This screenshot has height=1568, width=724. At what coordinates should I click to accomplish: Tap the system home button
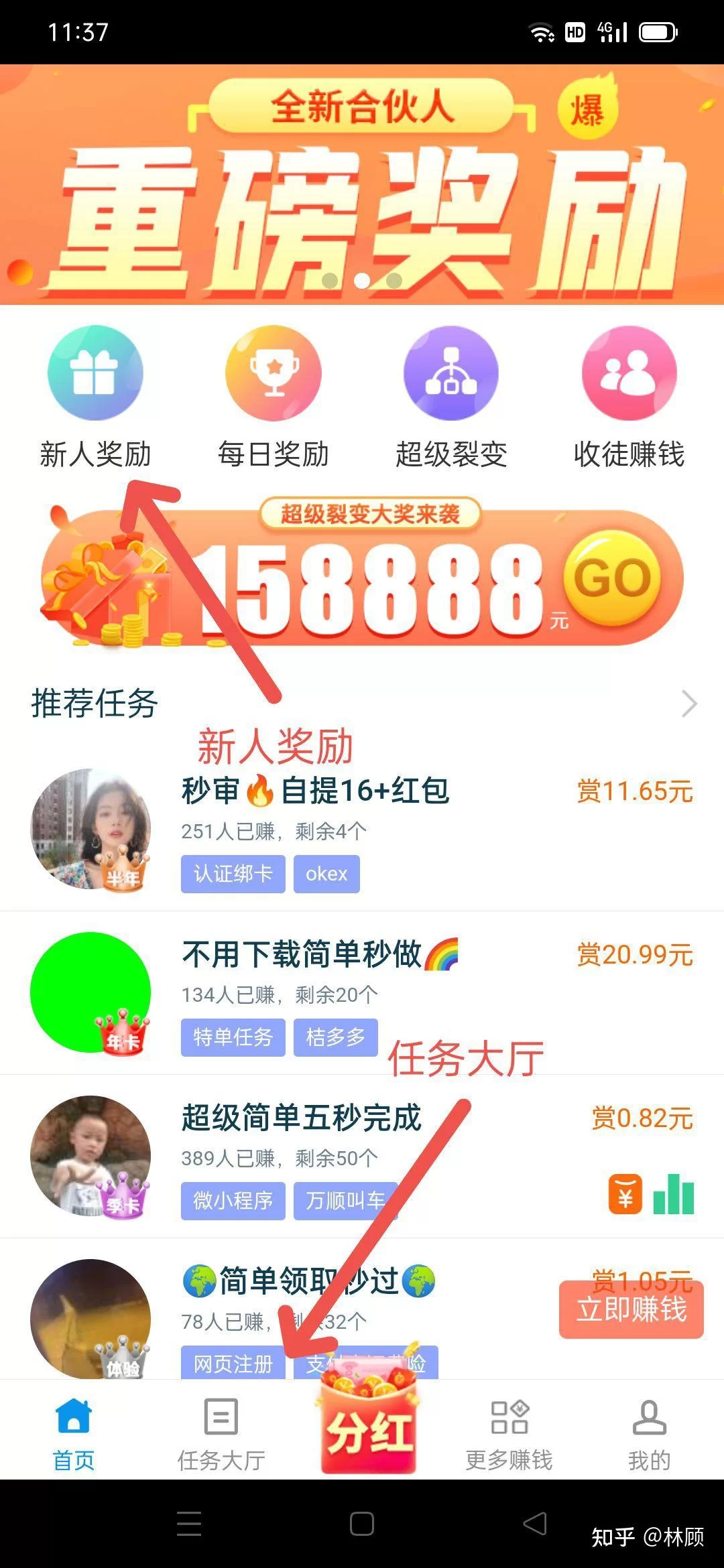click(x=362, y=1524)
